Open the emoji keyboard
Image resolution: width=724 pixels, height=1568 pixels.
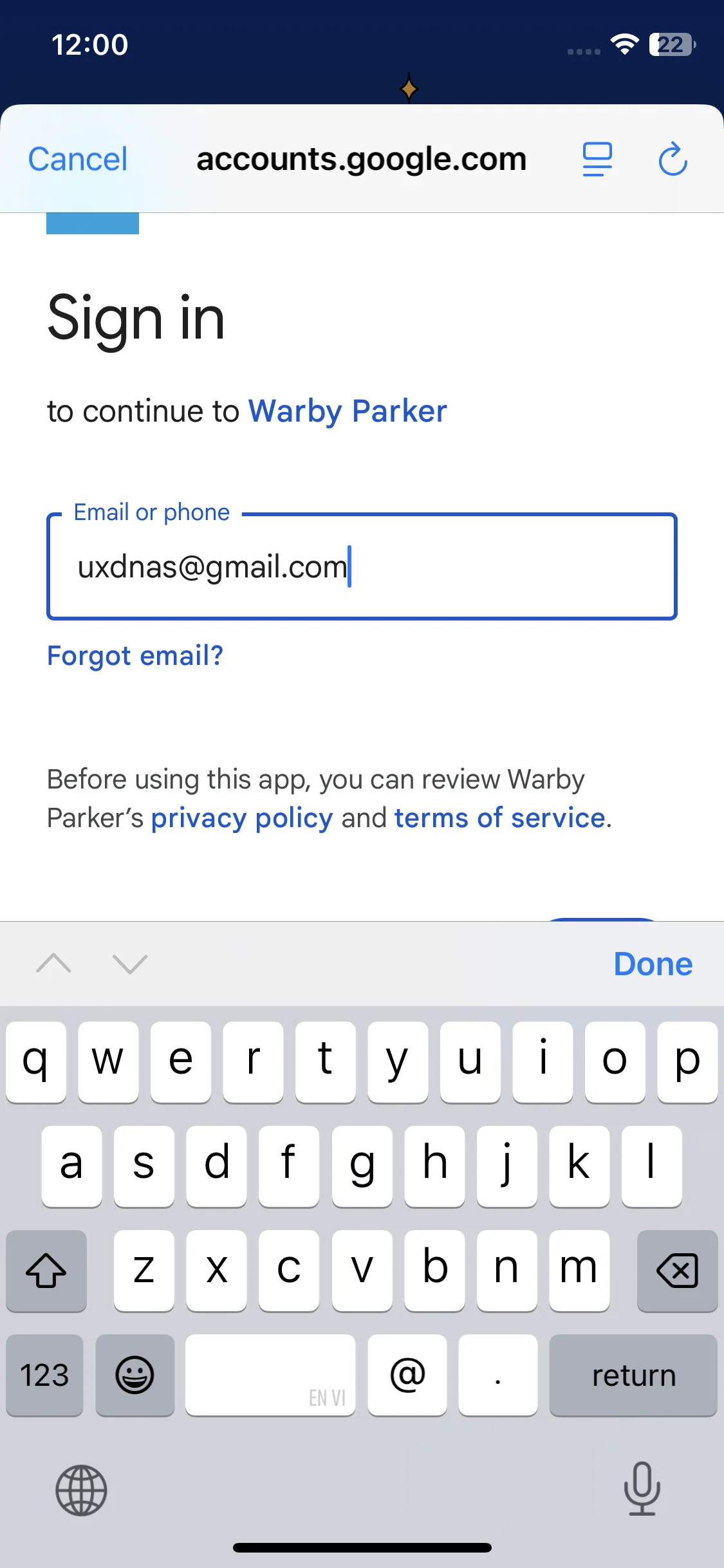135,1375
